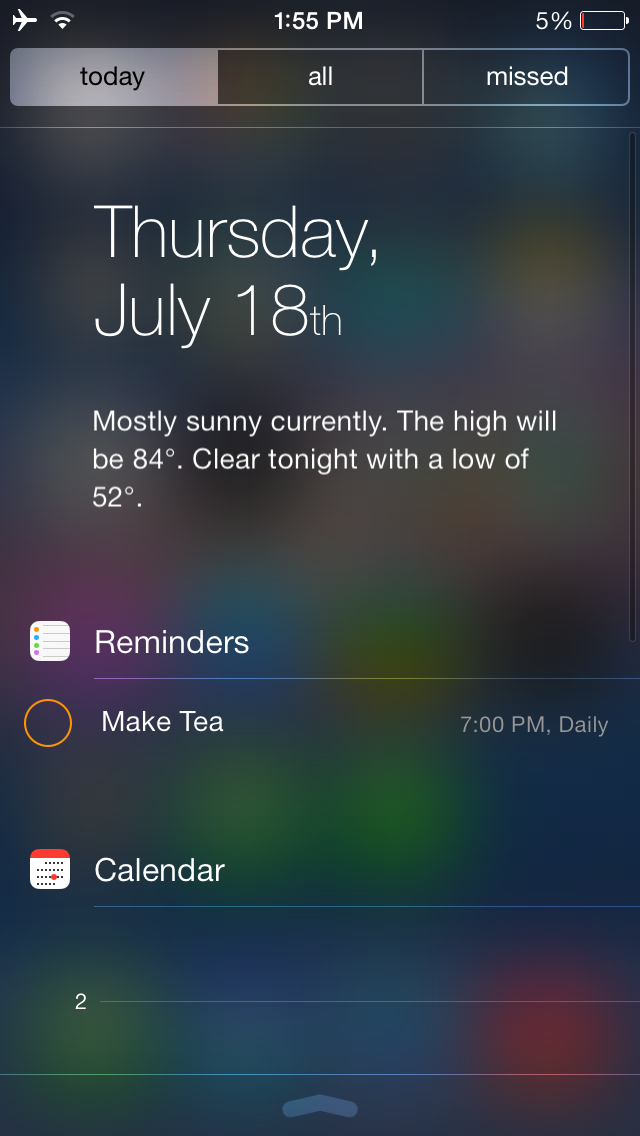Select the today tab
This screenshot has height=1136, width=640.
point(113,77)
